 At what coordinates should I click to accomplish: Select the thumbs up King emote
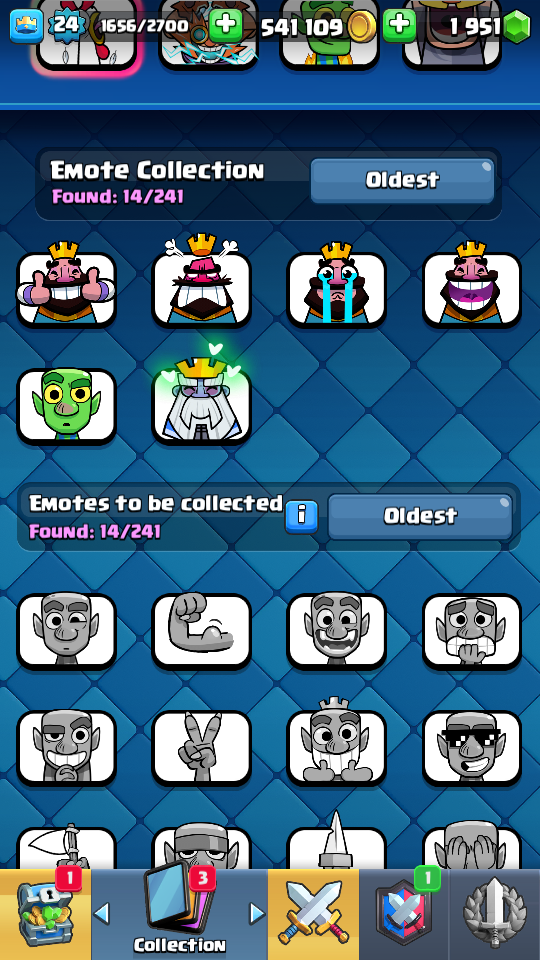click(x=66, y=286)
